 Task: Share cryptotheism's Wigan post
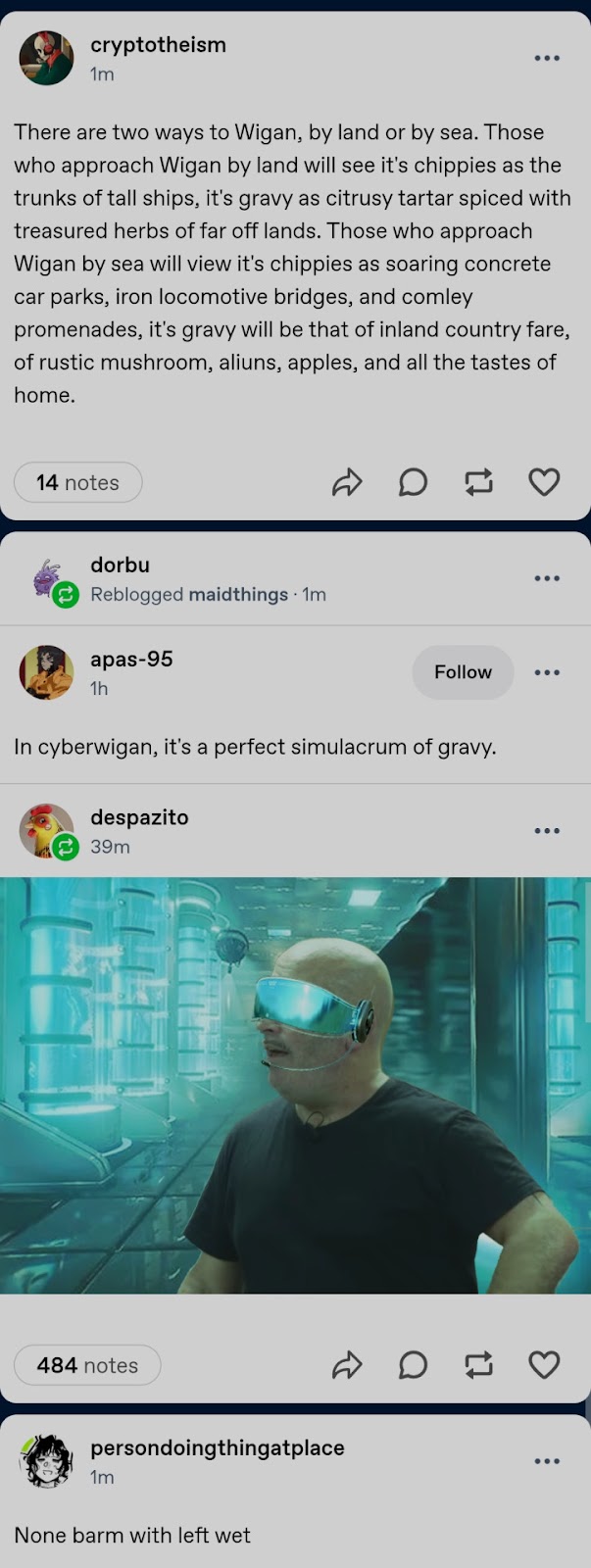347,482
